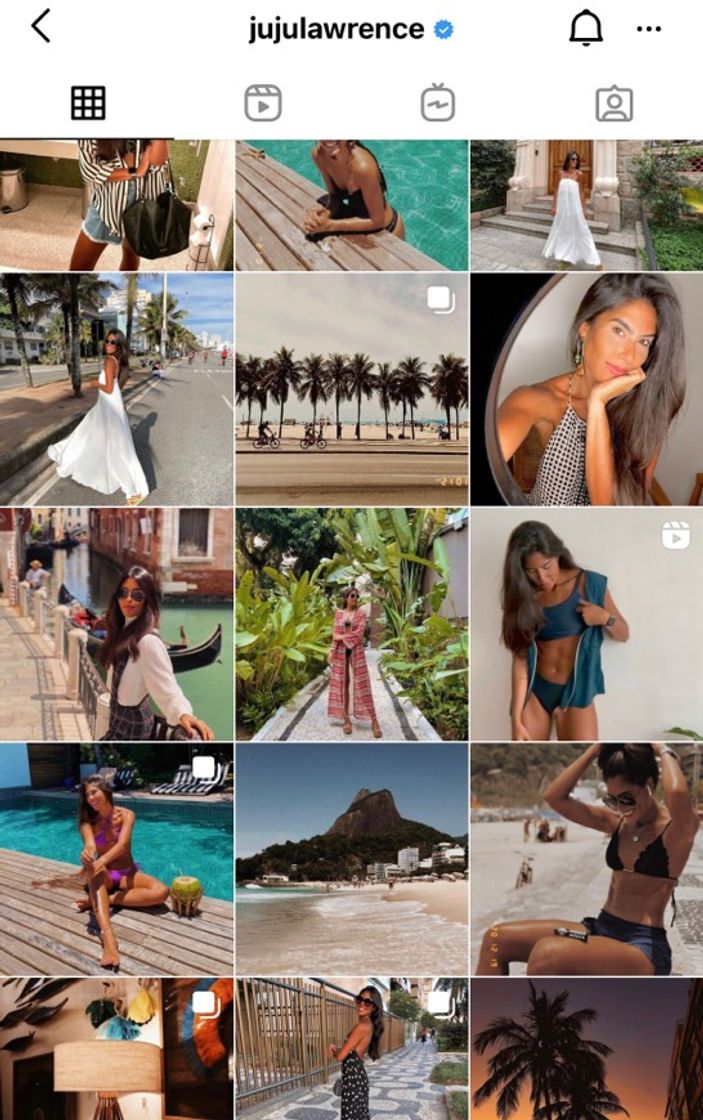Screen dimensions: 703x1120
Task: Open the palm trees beach carousel post
Action: pyautogui.click(x=352, y=389)
